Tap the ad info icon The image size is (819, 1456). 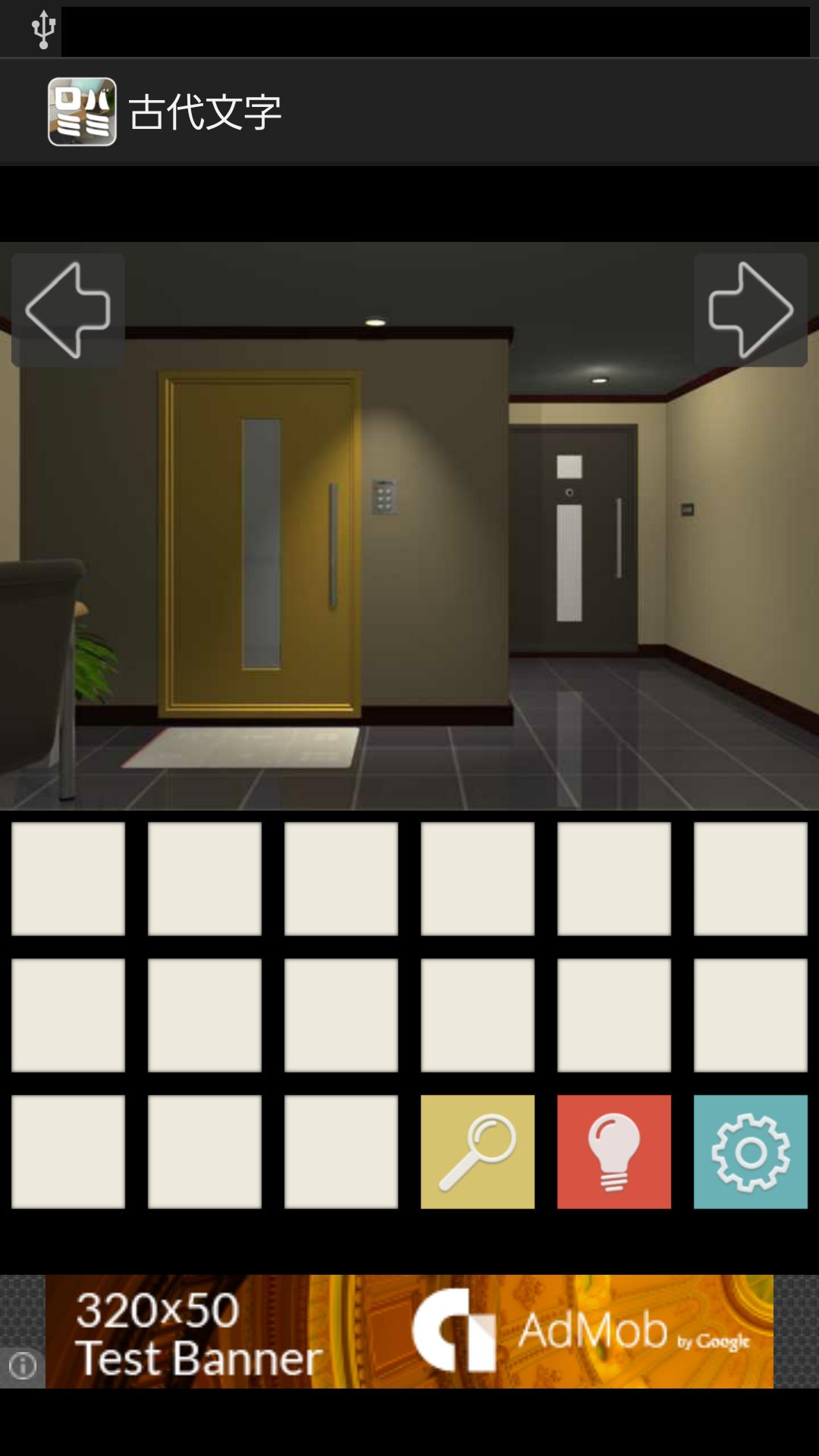point(23,1366)
